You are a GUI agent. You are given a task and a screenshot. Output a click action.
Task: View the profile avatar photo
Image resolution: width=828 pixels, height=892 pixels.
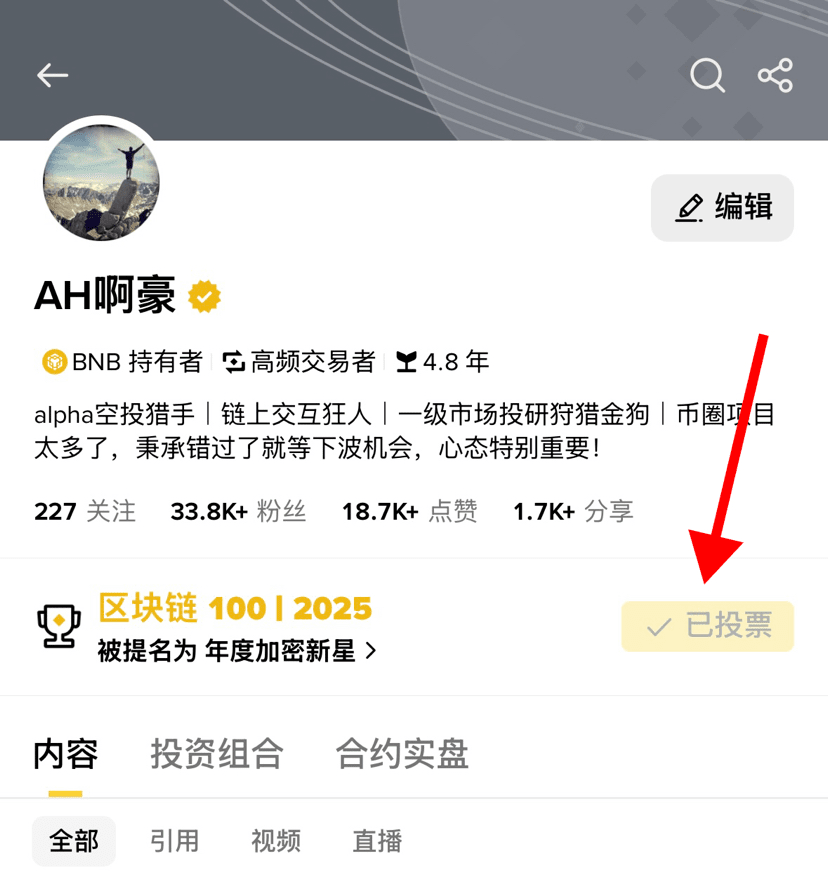[102, 182]
